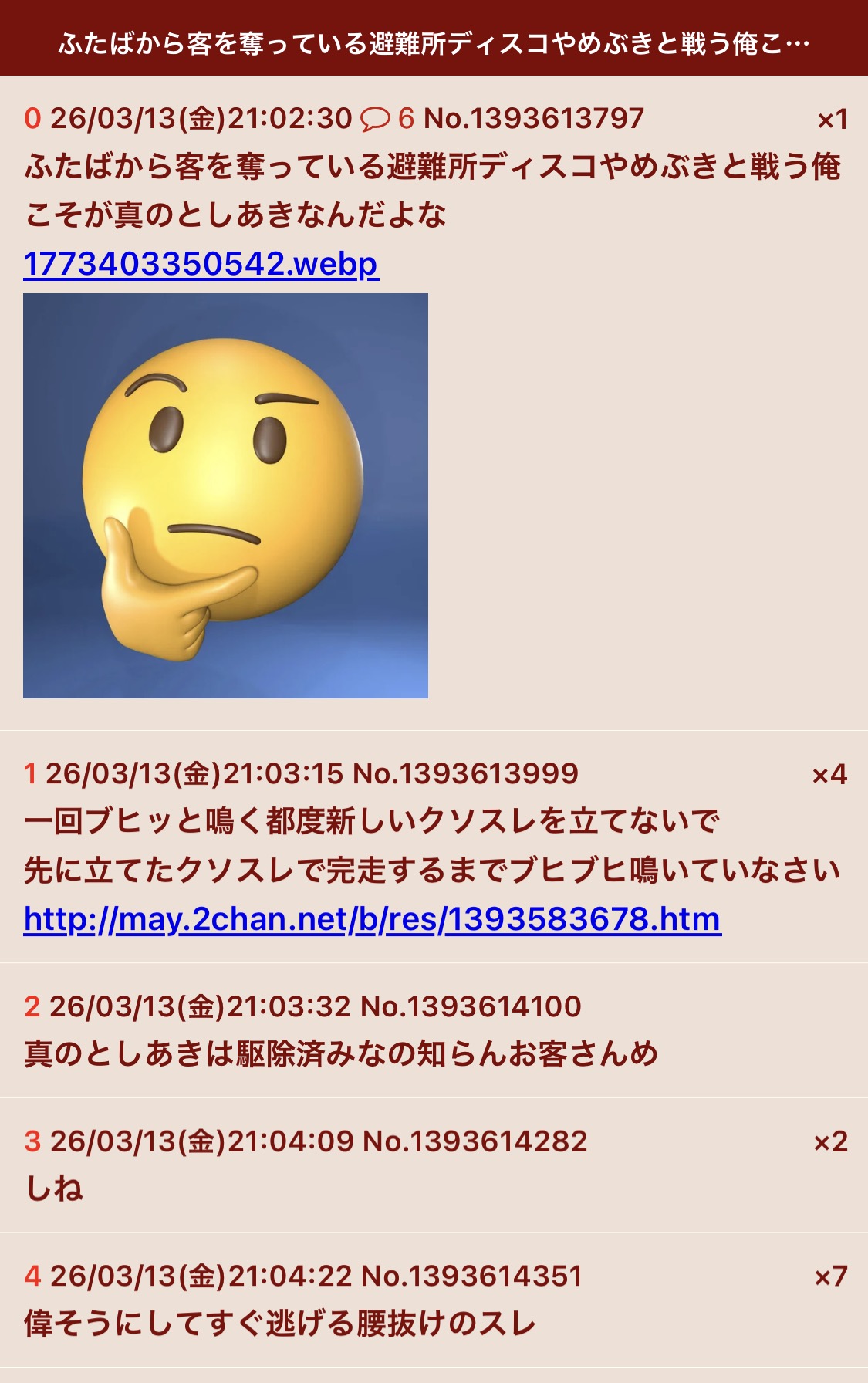Tap the ×4 count on post 1
The height and width of the screenshot is (1383, 868).
[x=829, y=774]
